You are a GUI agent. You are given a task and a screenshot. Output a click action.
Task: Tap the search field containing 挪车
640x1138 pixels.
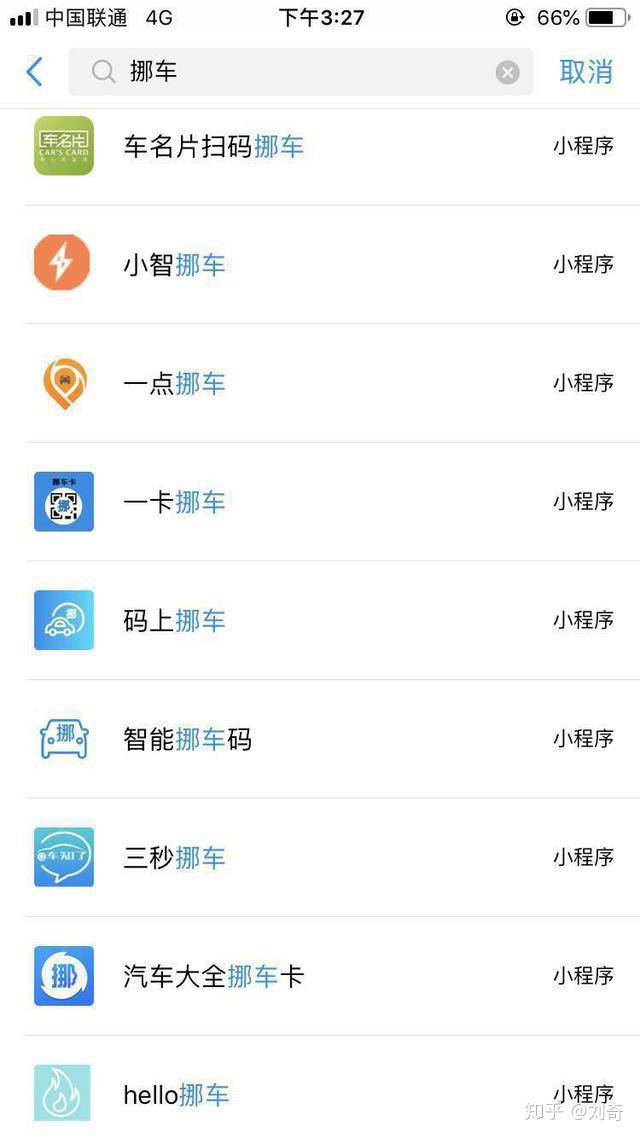coord(300,72)
